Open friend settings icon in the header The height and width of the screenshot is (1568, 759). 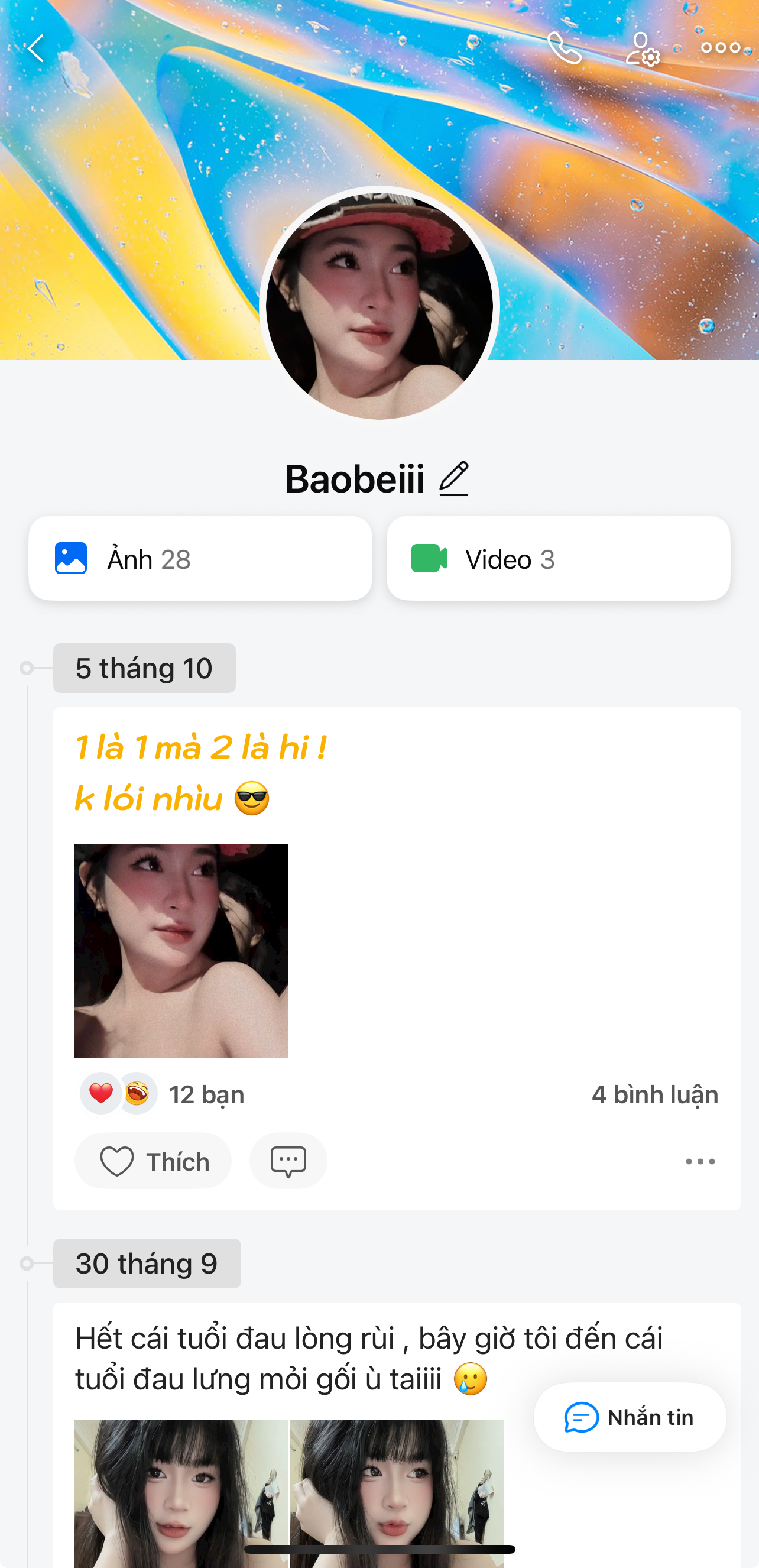[642, 49]
